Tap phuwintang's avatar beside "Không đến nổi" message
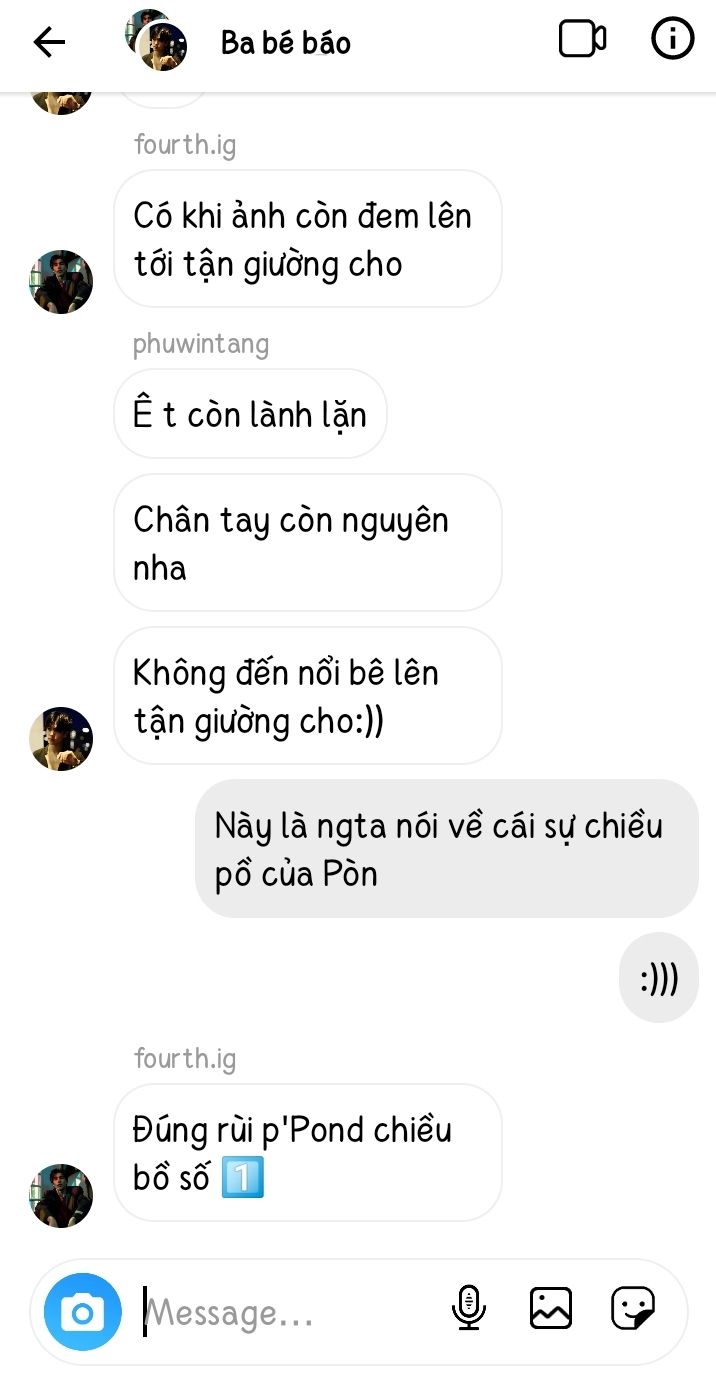 click(61, 739)
